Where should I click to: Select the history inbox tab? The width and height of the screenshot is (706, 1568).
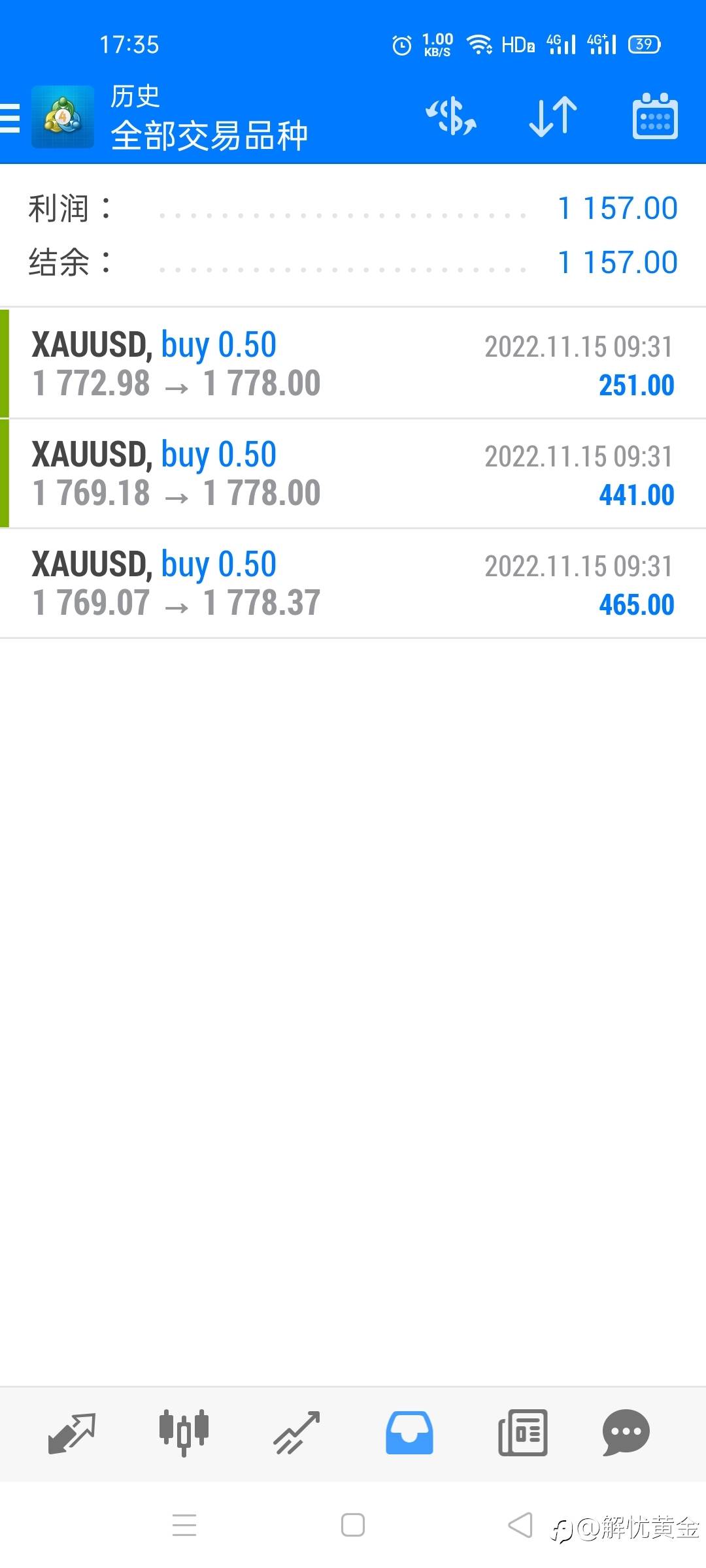point(409,1433)
